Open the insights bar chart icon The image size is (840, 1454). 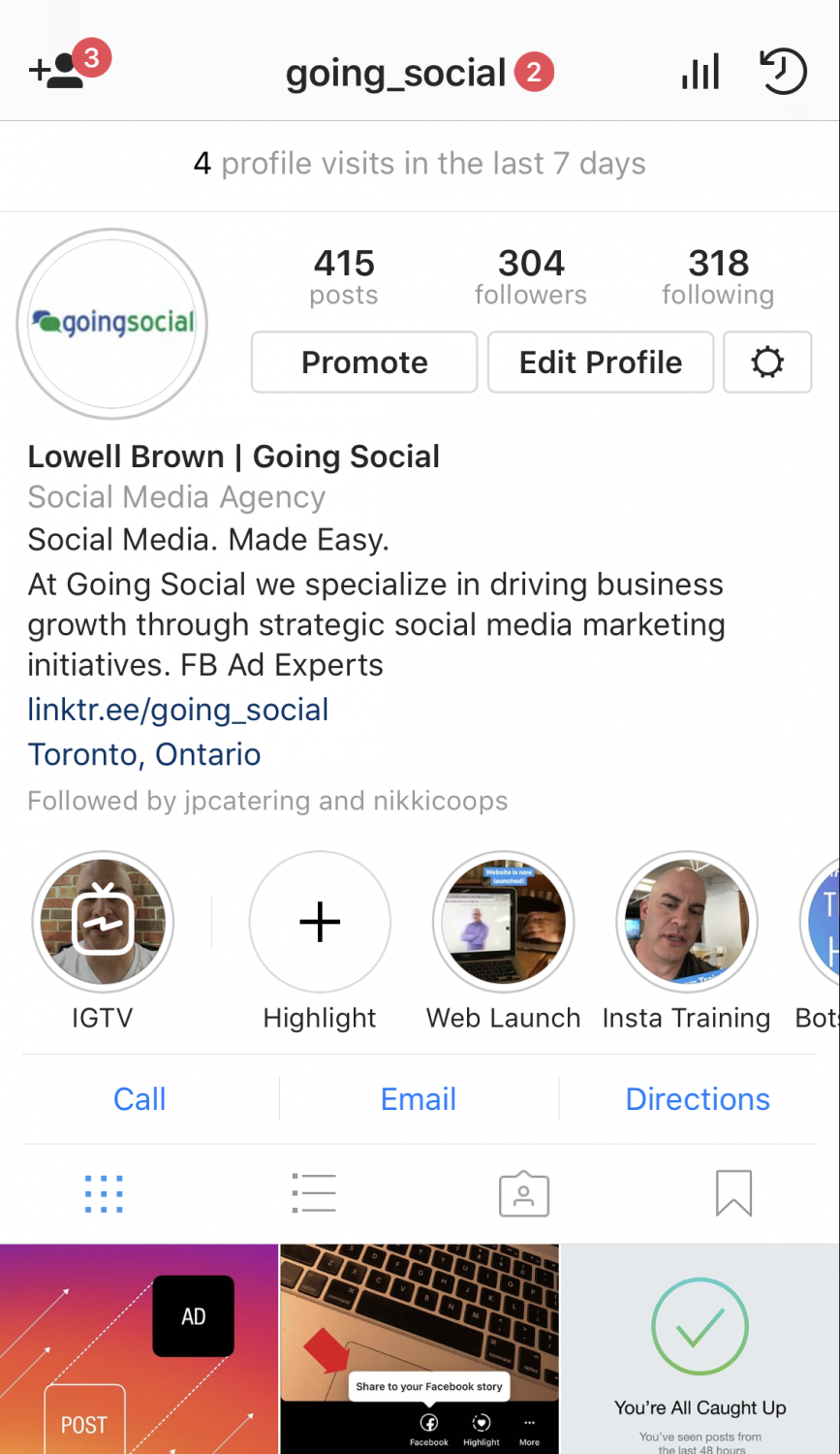coord(700,71)
